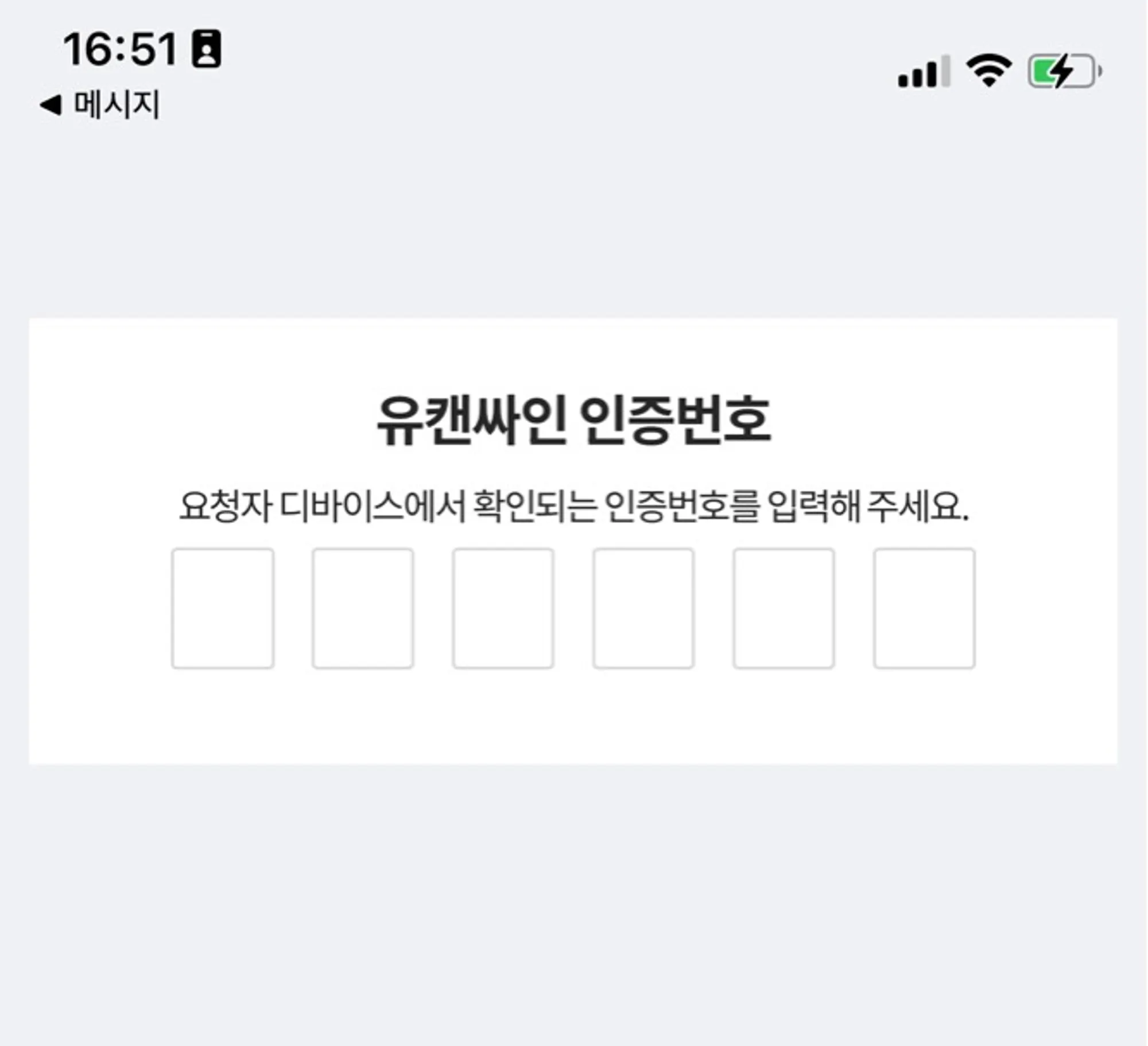
Task: Return to the 메시지 app
Action: (100, 105)
